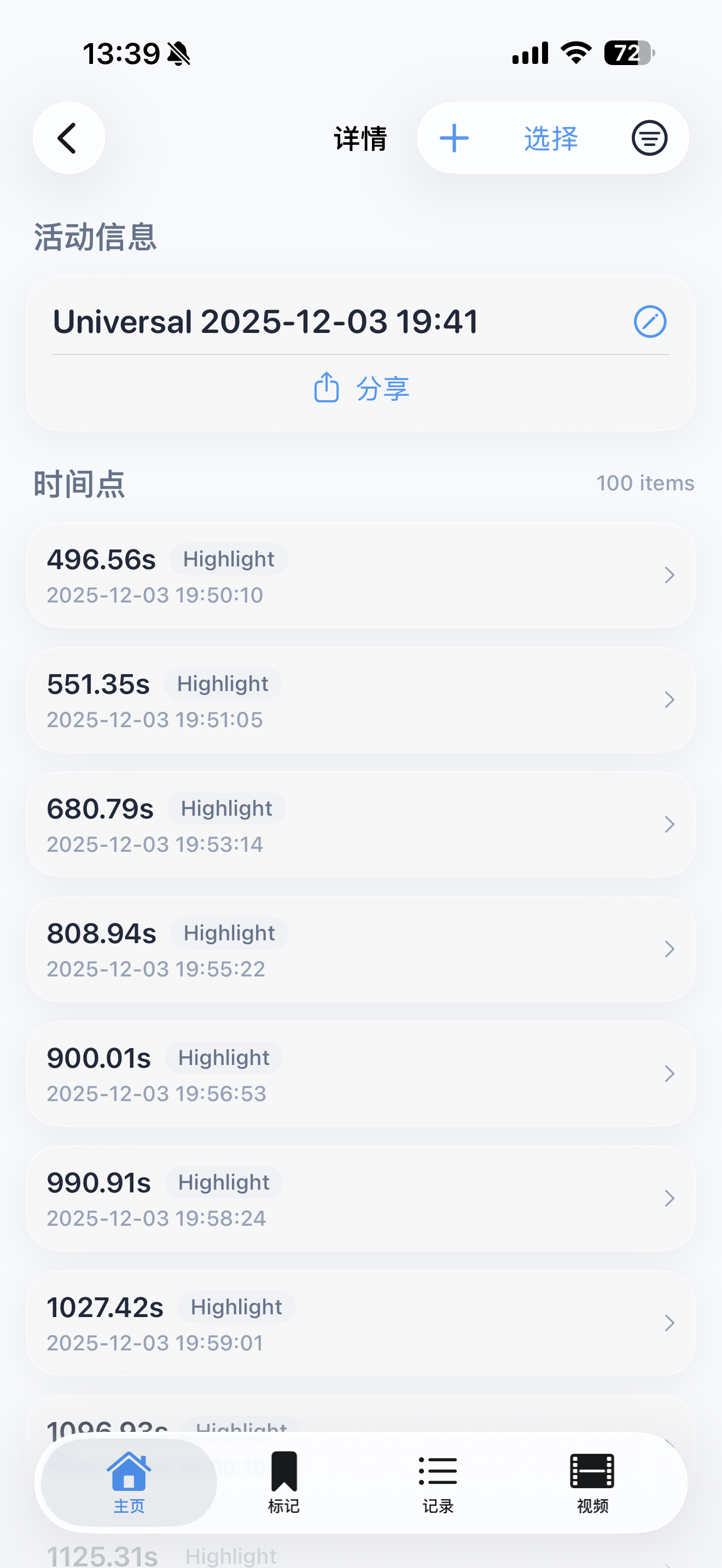Expand the 680.79s highlight entry

[x=669, y=824]
